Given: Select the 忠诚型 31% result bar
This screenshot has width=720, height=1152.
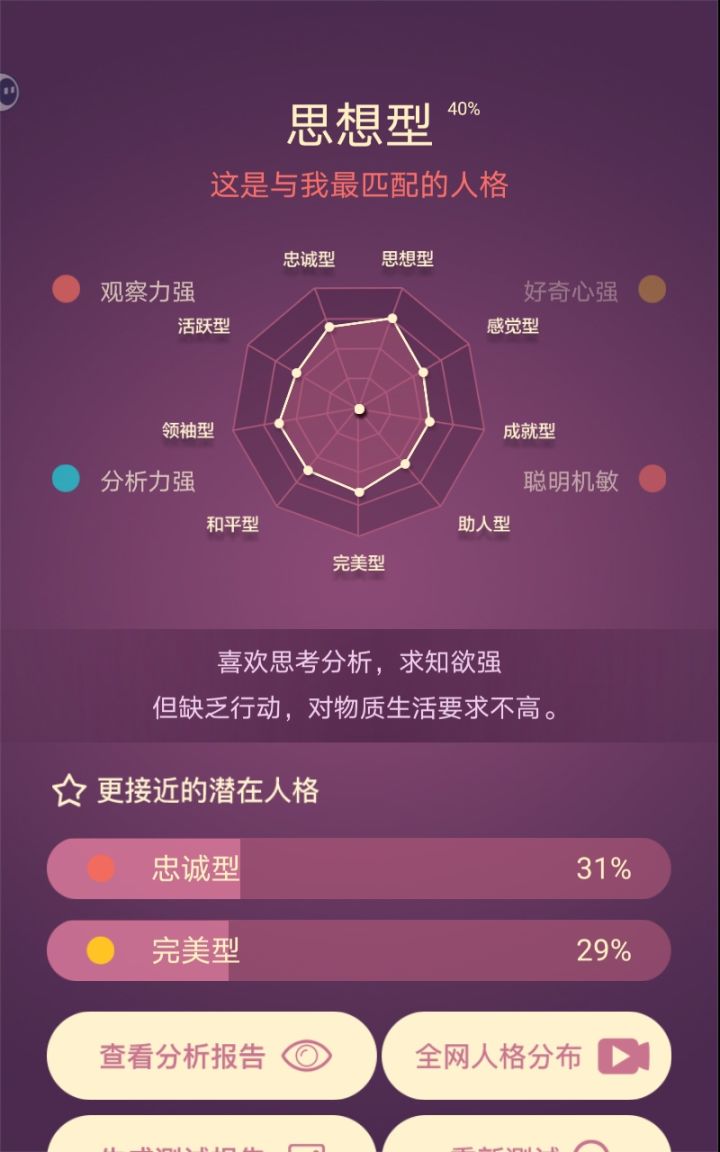Looking at the screenshot, I should point(360,869).
